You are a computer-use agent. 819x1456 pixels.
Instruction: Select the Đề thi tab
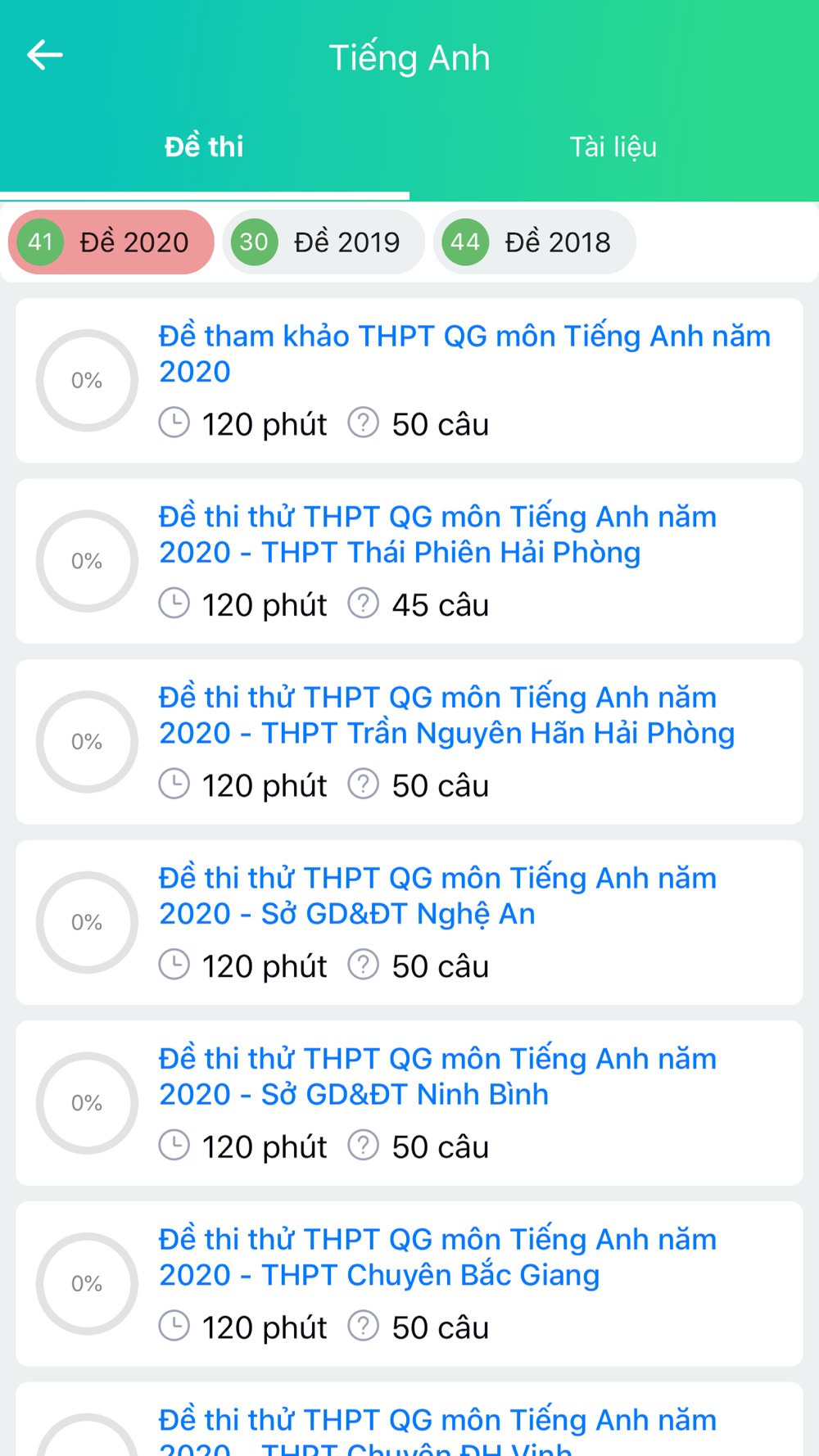coord(204,147)
